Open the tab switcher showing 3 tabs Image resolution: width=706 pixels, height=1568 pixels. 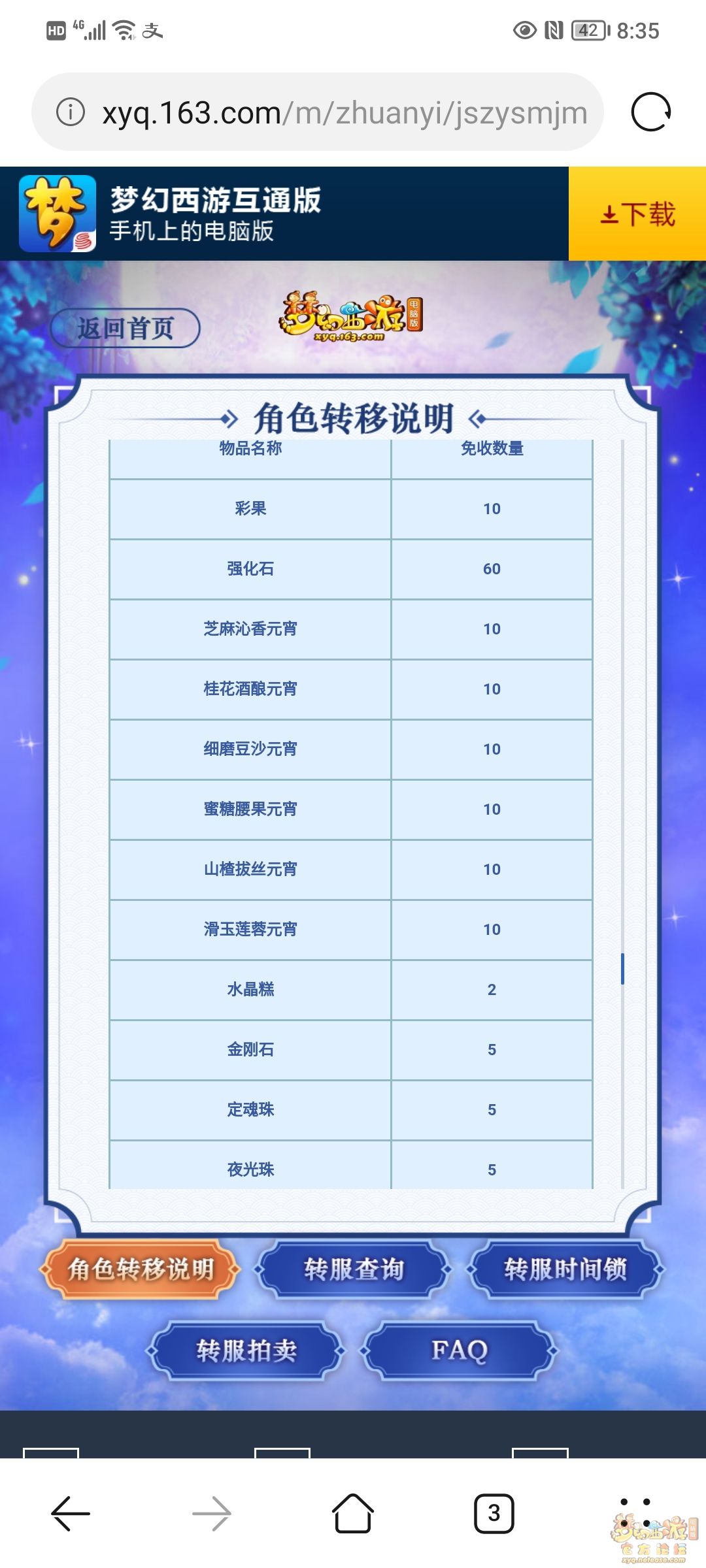(x=494, y=1513)
